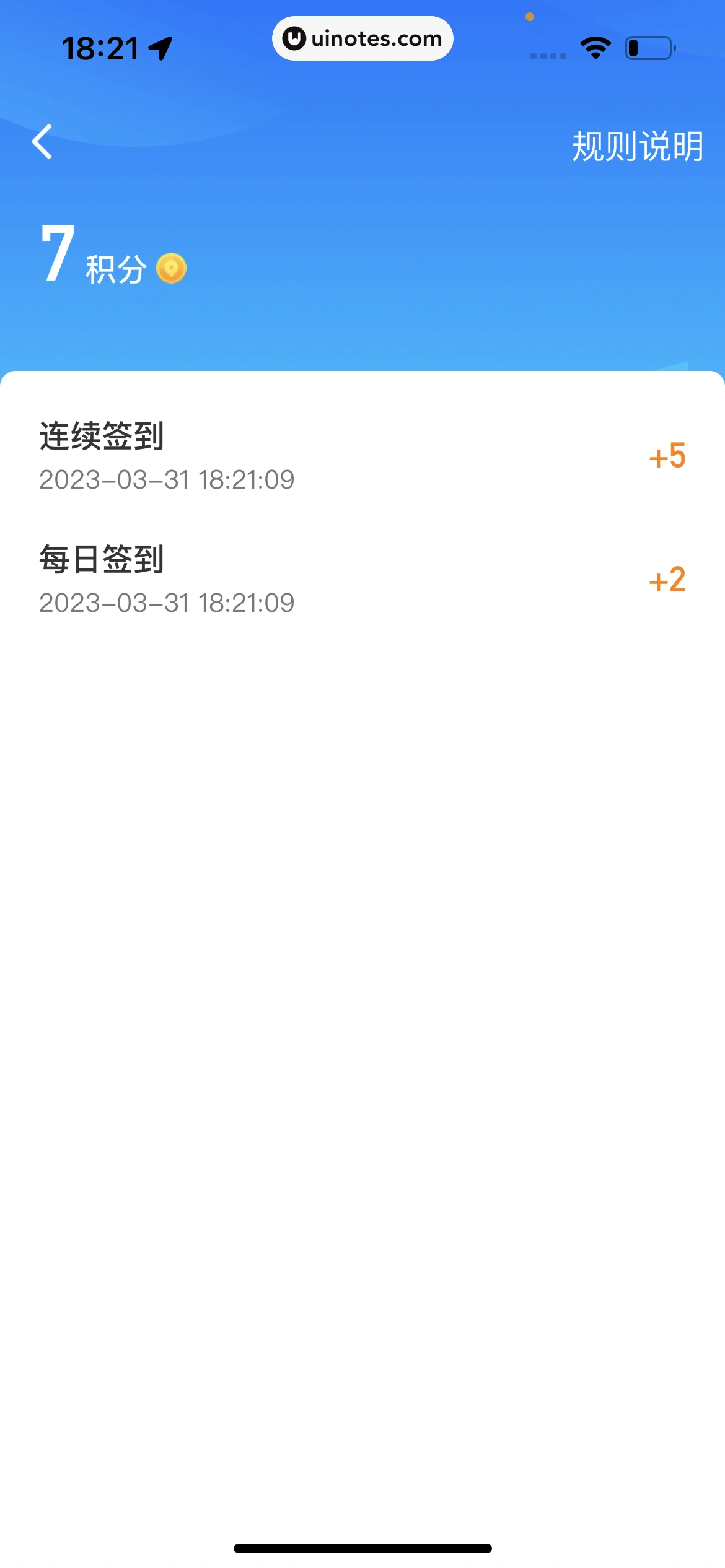Tap the 连续签到 timestamp text

167,479
